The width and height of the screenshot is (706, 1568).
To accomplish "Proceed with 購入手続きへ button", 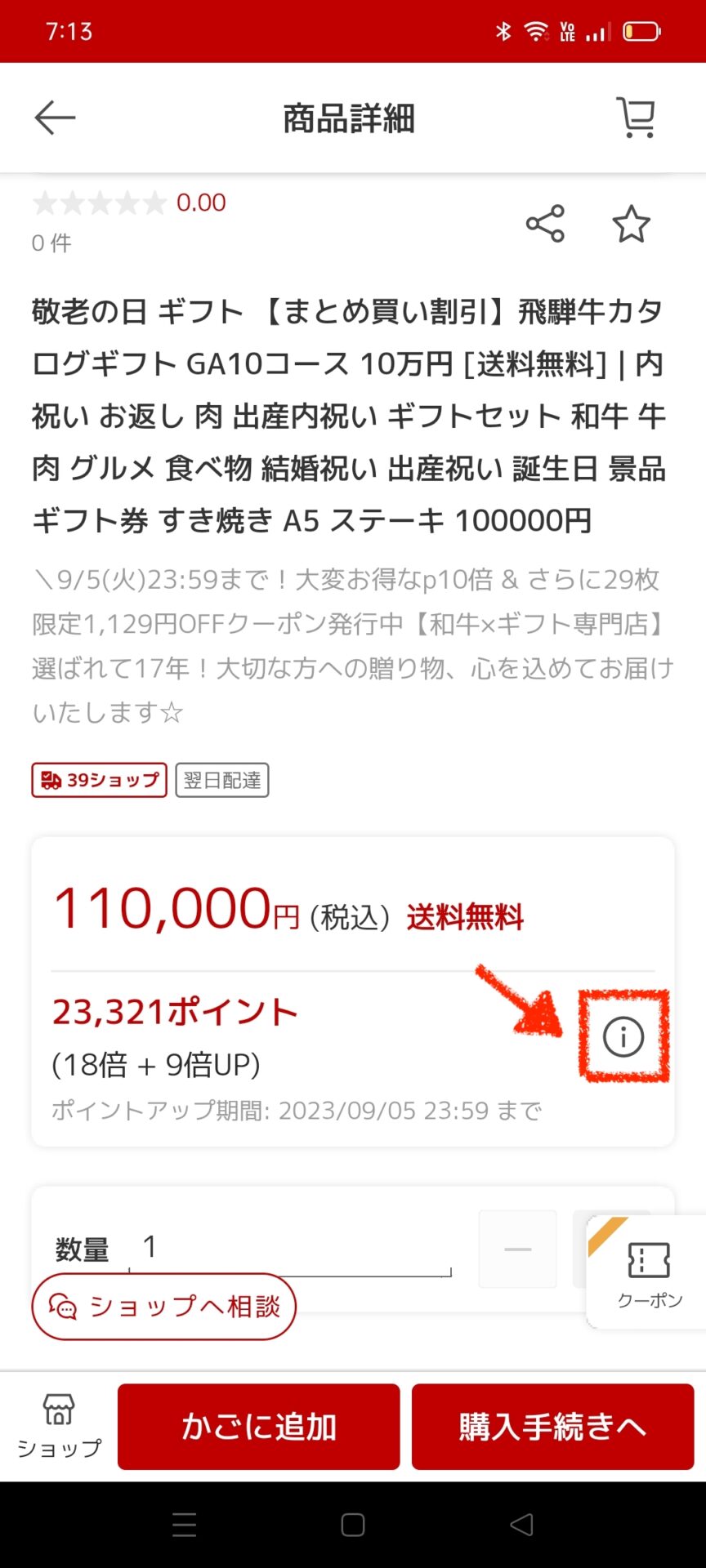I will 552,1427.
